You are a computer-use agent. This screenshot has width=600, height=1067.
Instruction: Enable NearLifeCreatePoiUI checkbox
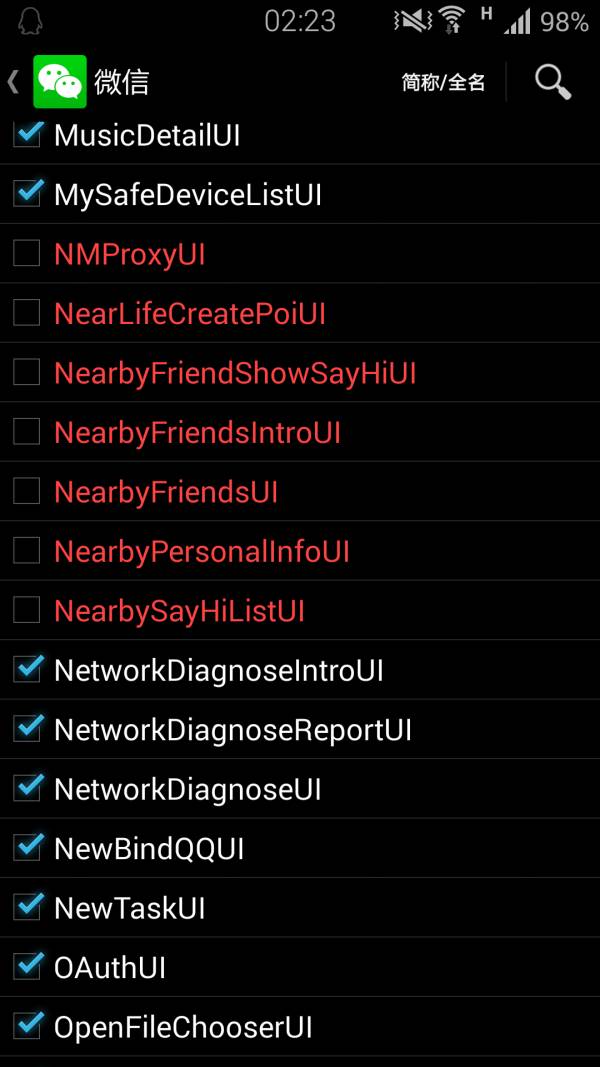pyautogui.click(x=27, y=313)
